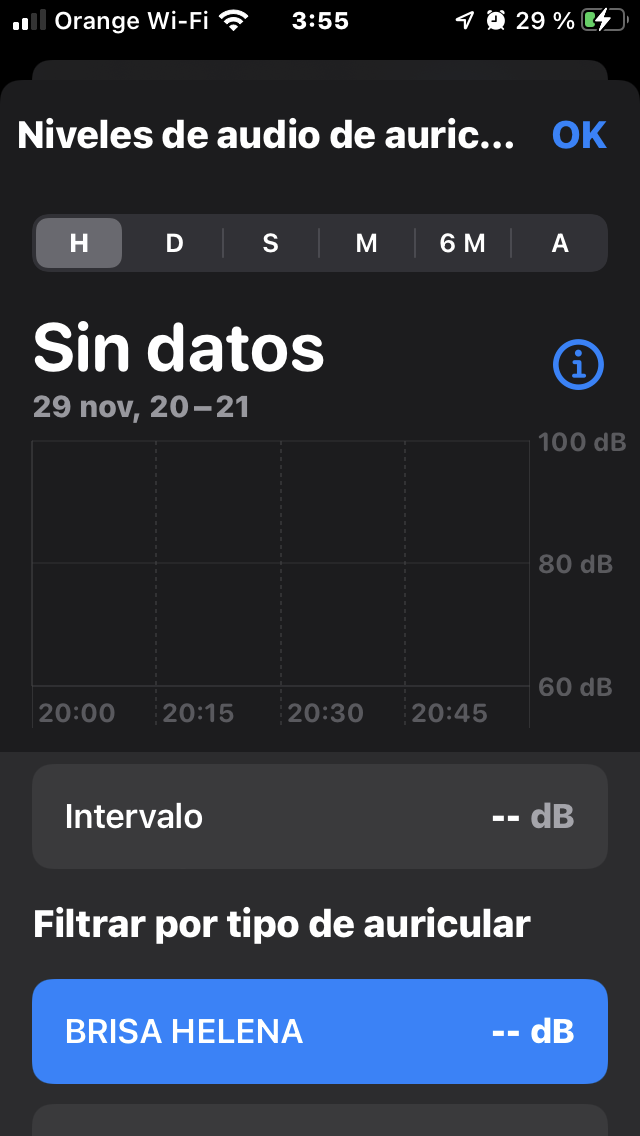The height and width of the screenshot is (1136, 640).
Task: Tap OK to close audio levels
Action: 579,135
